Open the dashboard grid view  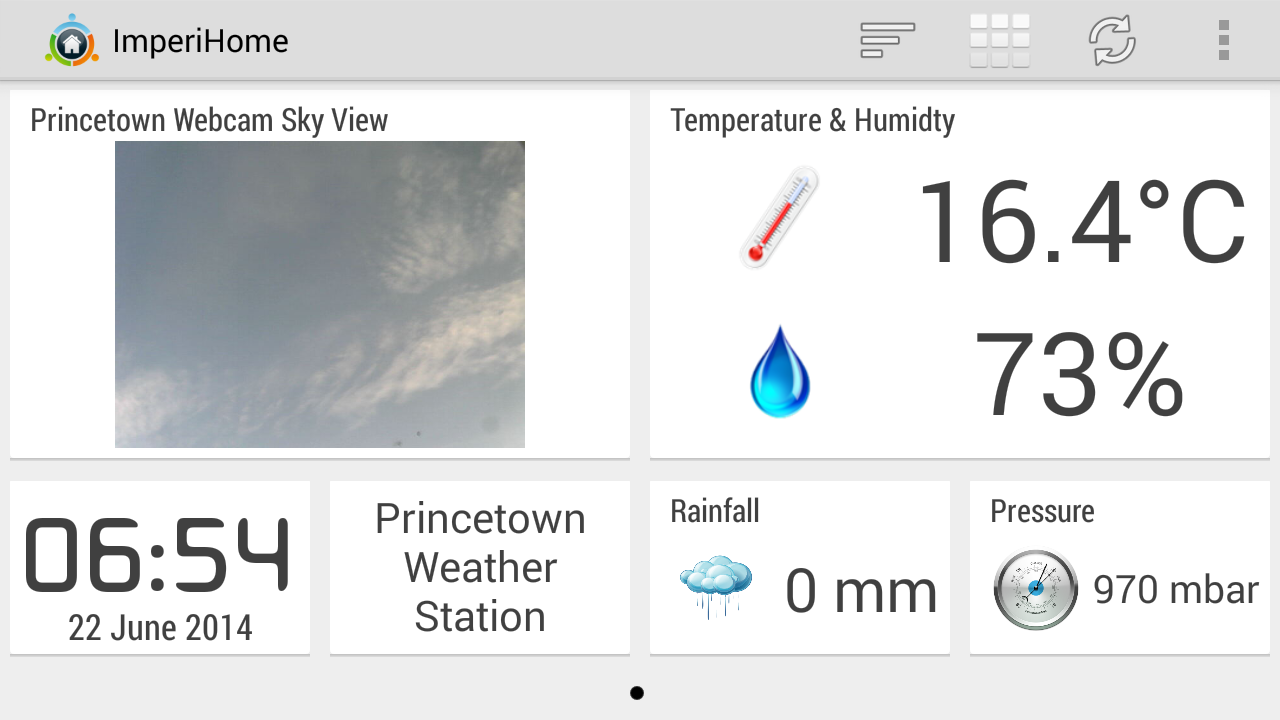pos(999,41)
